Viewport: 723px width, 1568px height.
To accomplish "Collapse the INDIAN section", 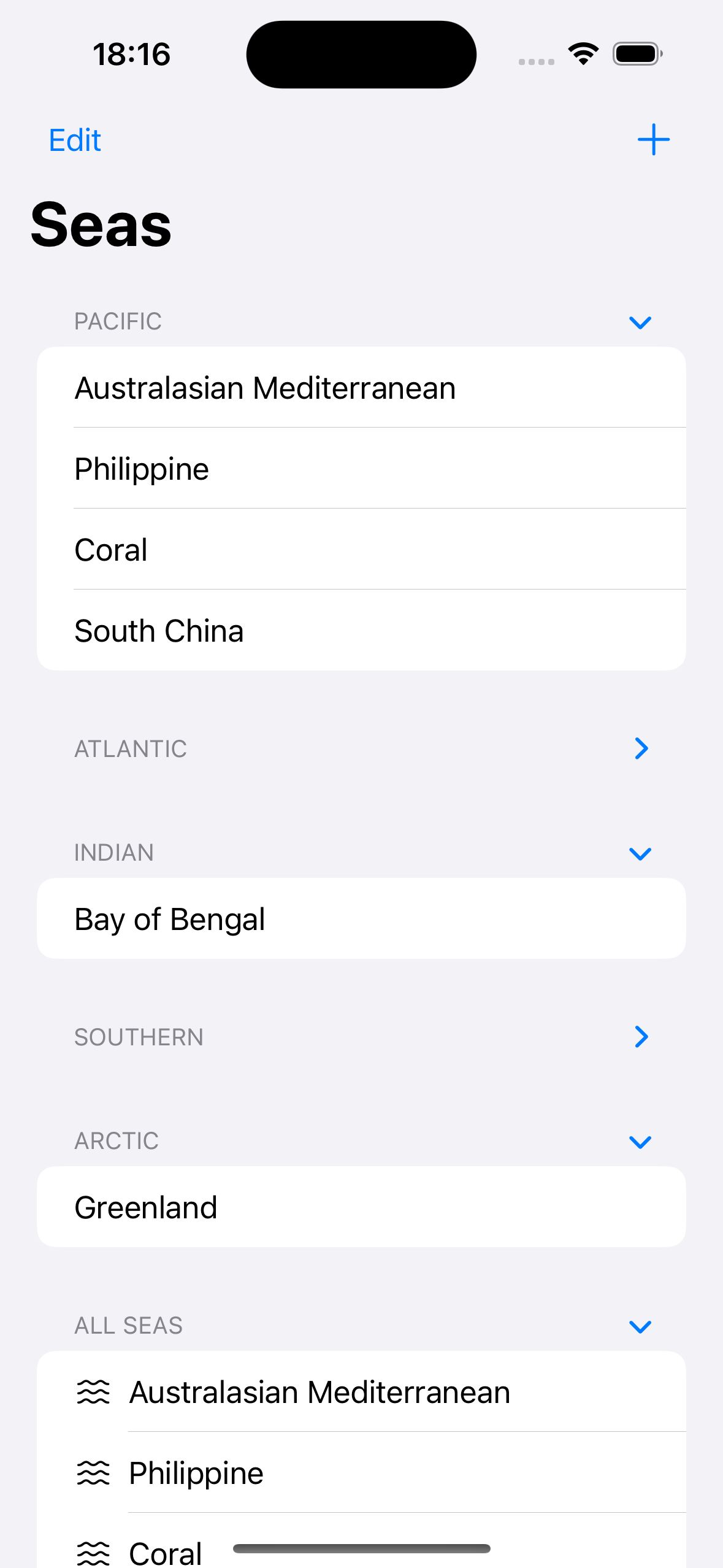I will 640,853.
